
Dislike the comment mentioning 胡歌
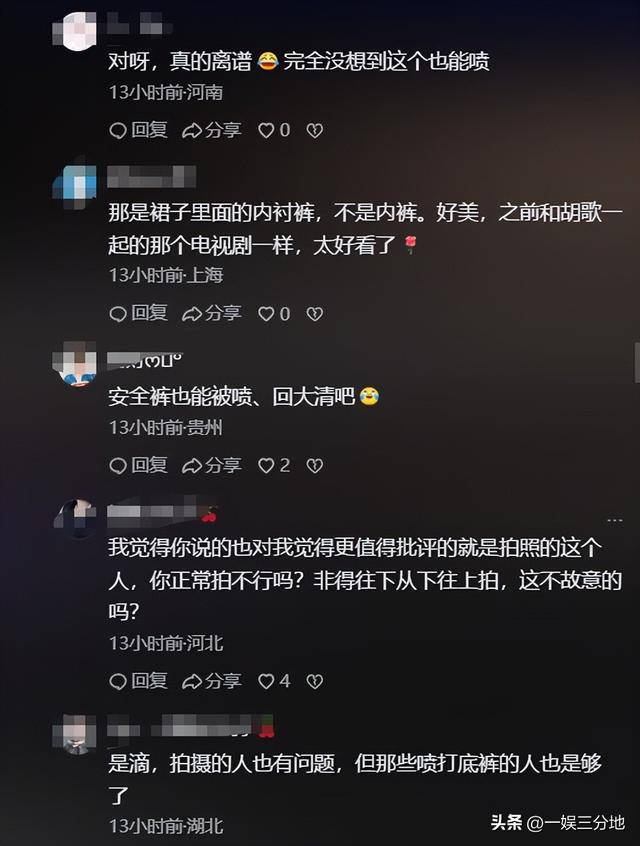(x=314, y=313)
